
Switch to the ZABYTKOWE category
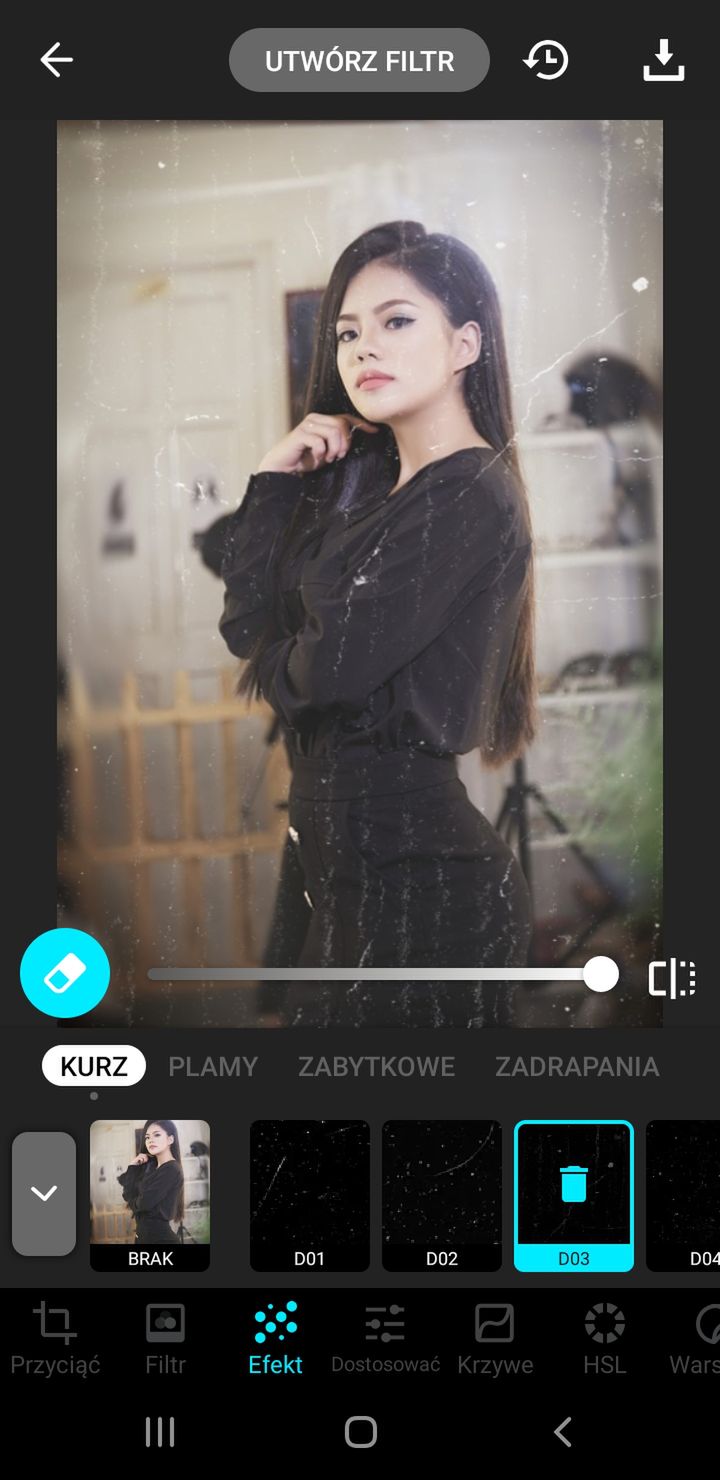pos(376,1067)
